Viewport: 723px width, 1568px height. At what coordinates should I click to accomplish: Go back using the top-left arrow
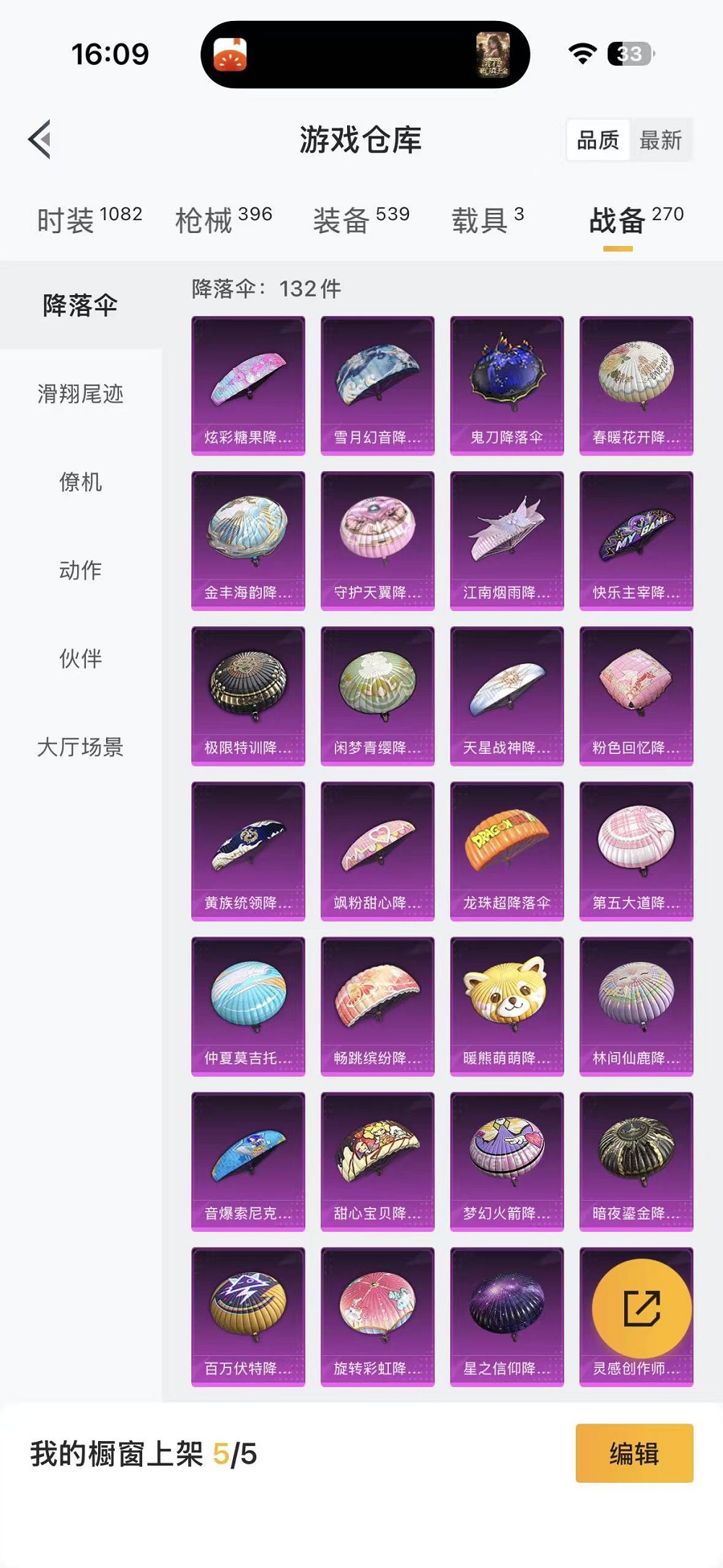(40, 139)
